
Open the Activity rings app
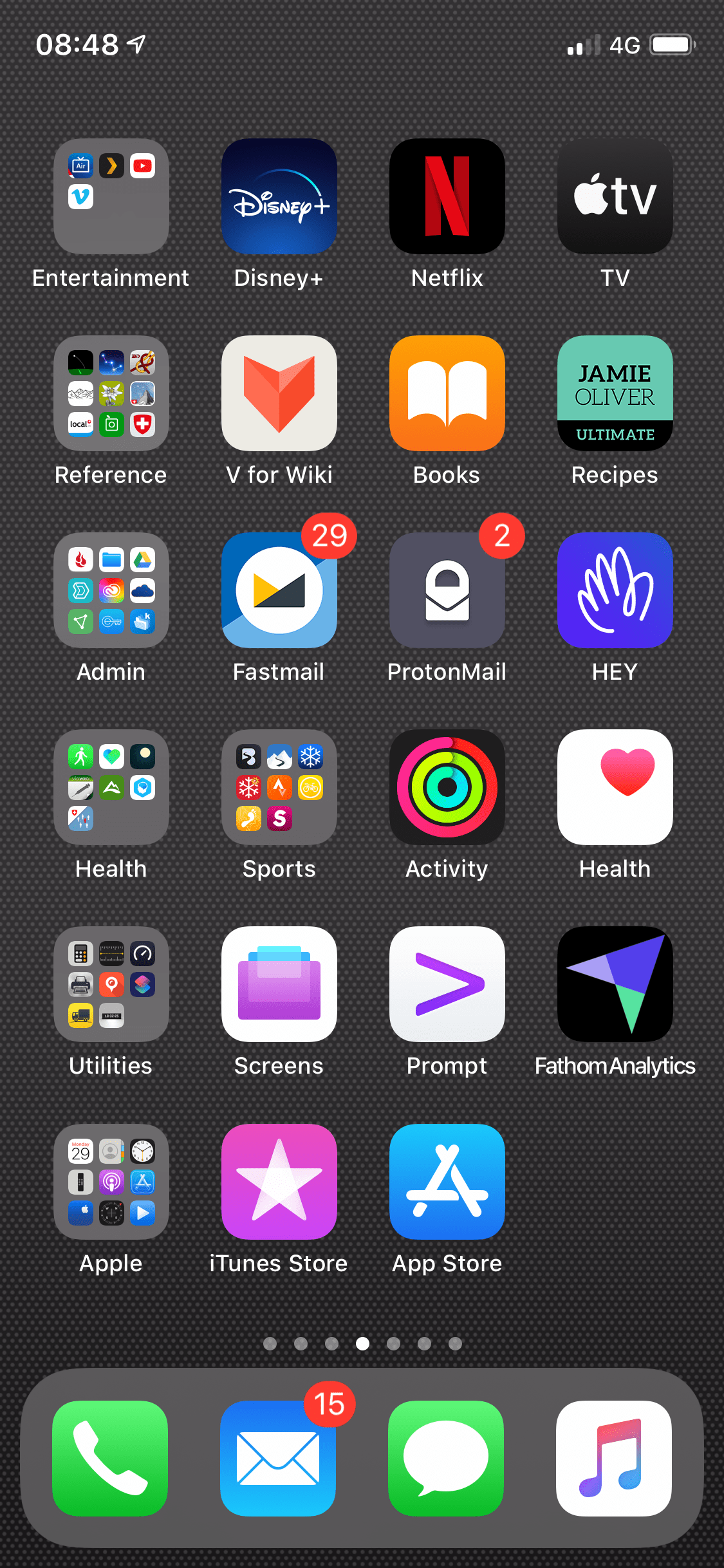[x=447, y=787]
